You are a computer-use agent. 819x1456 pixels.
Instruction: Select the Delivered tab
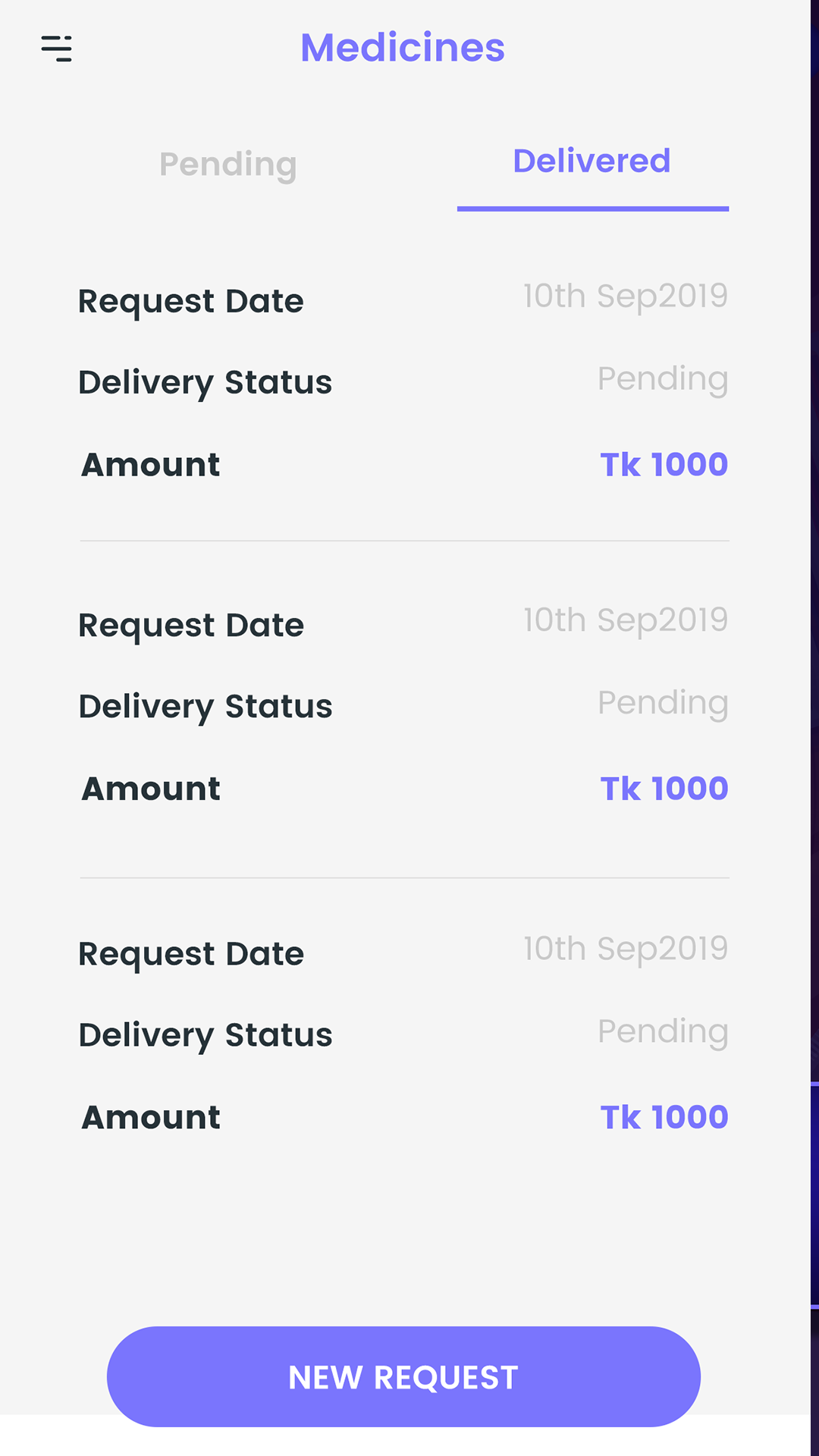[x=592, y=161]
